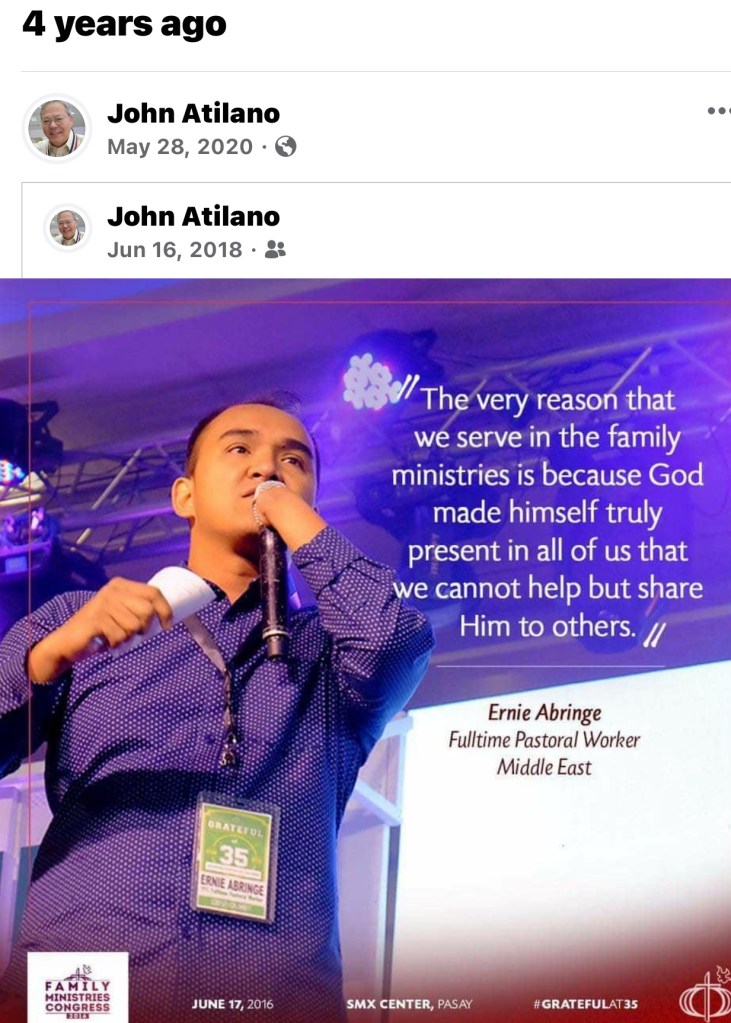The height and width of the screenshot is (1023, 731).
Task: Open John Atilano's profile from May 28, 2020 post
Action: pos(193,113)
